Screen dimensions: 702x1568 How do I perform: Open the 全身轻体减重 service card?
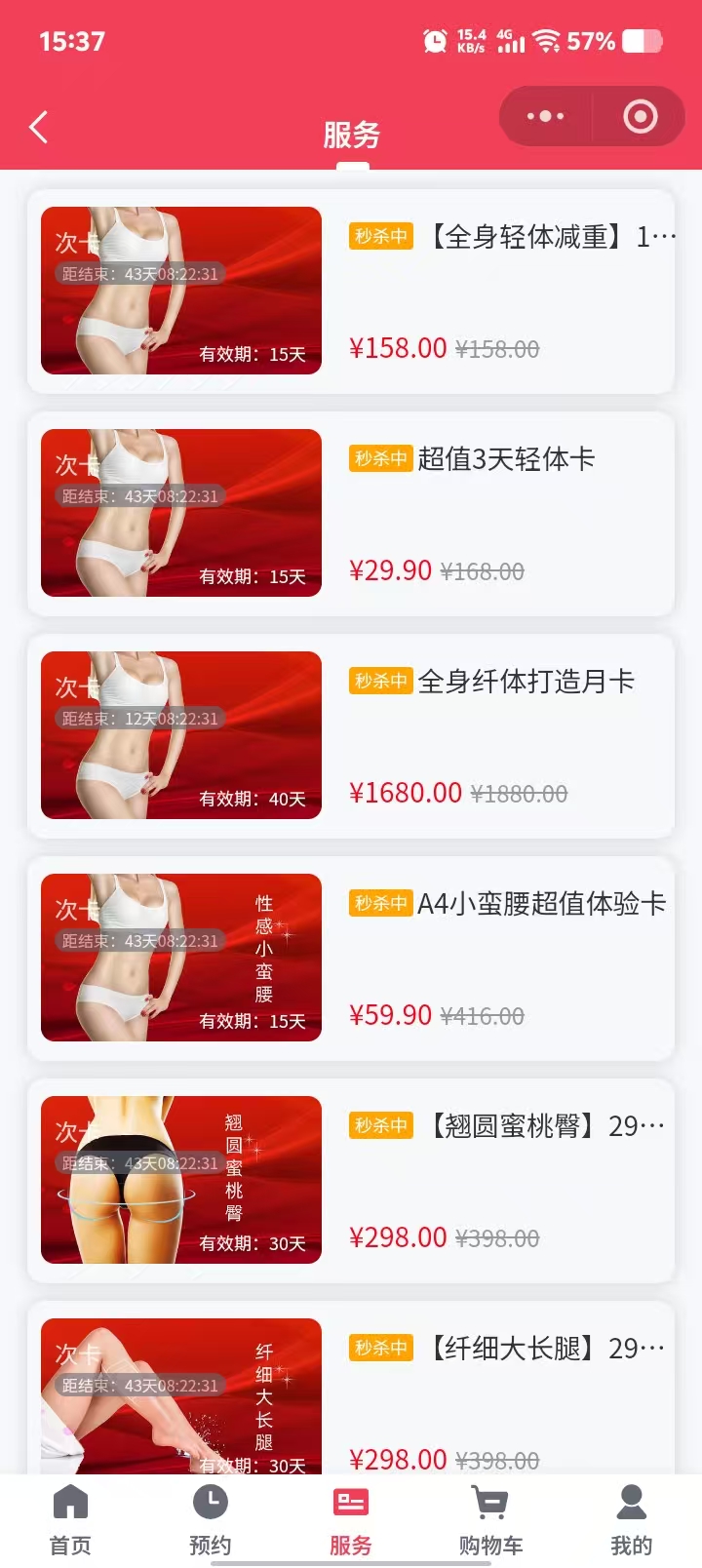[x=351, y=291]
